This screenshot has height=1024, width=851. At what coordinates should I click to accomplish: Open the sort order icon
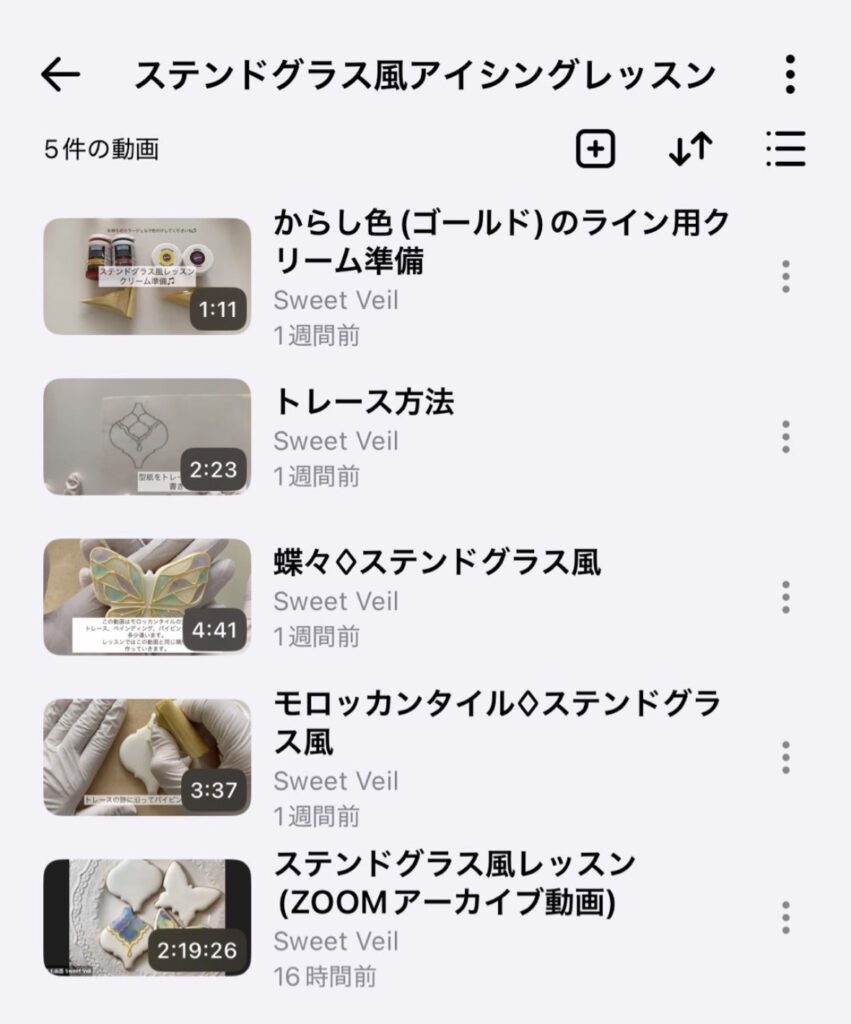(690, 150)
